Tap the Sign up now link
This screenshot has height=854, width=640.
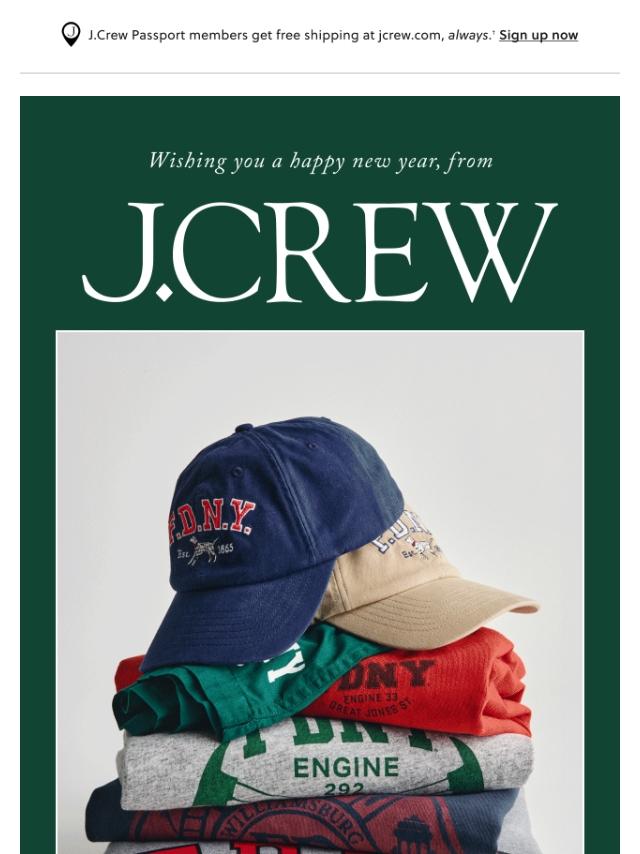(x=538, y=35)
